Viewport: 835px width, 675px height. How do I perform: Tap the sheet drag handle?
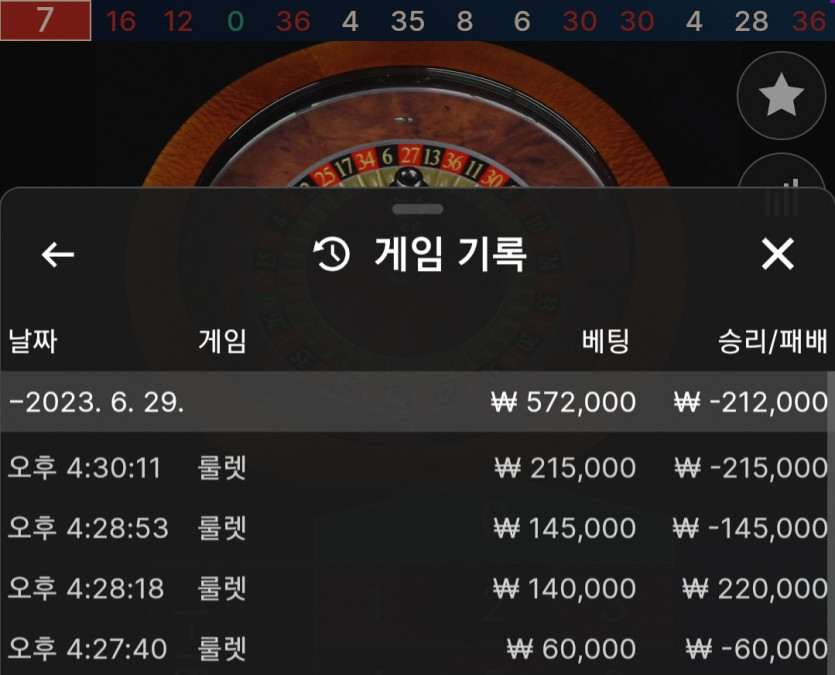pyautogui.click(x=417, y=210)
